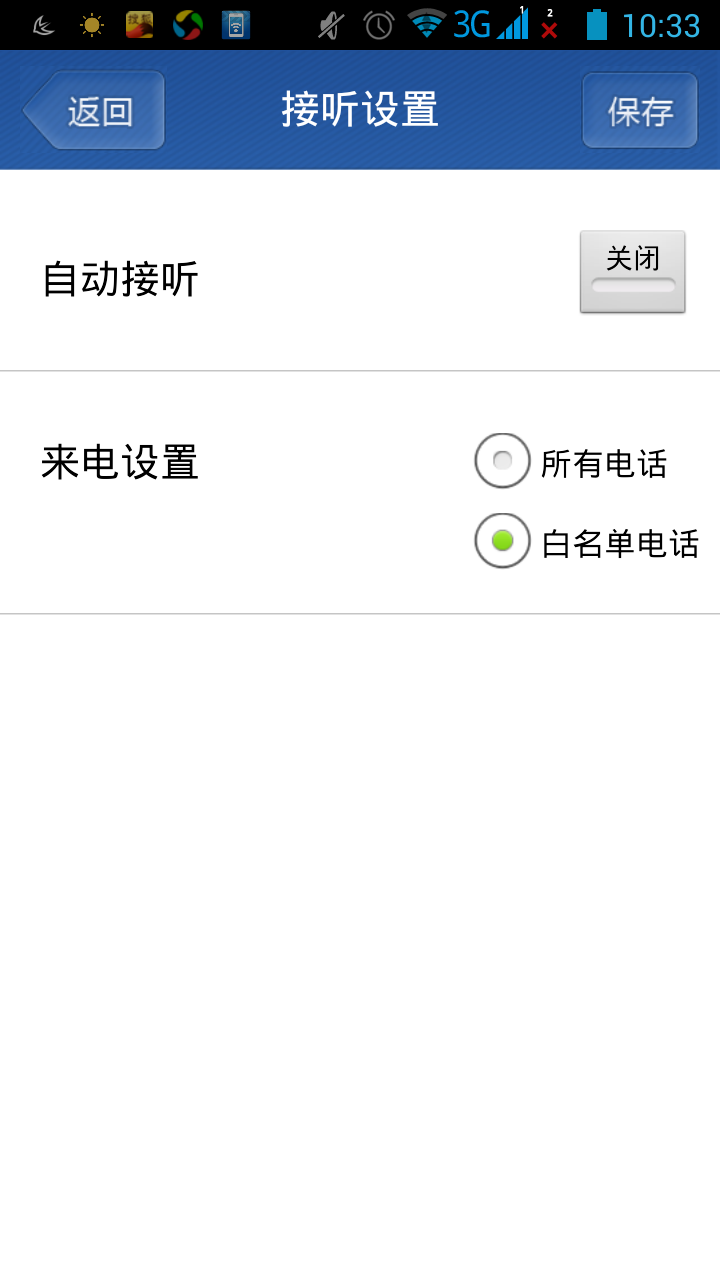
Task: Toggle the 自动接听 switch showing 关闭
Action: pos(633,272)
